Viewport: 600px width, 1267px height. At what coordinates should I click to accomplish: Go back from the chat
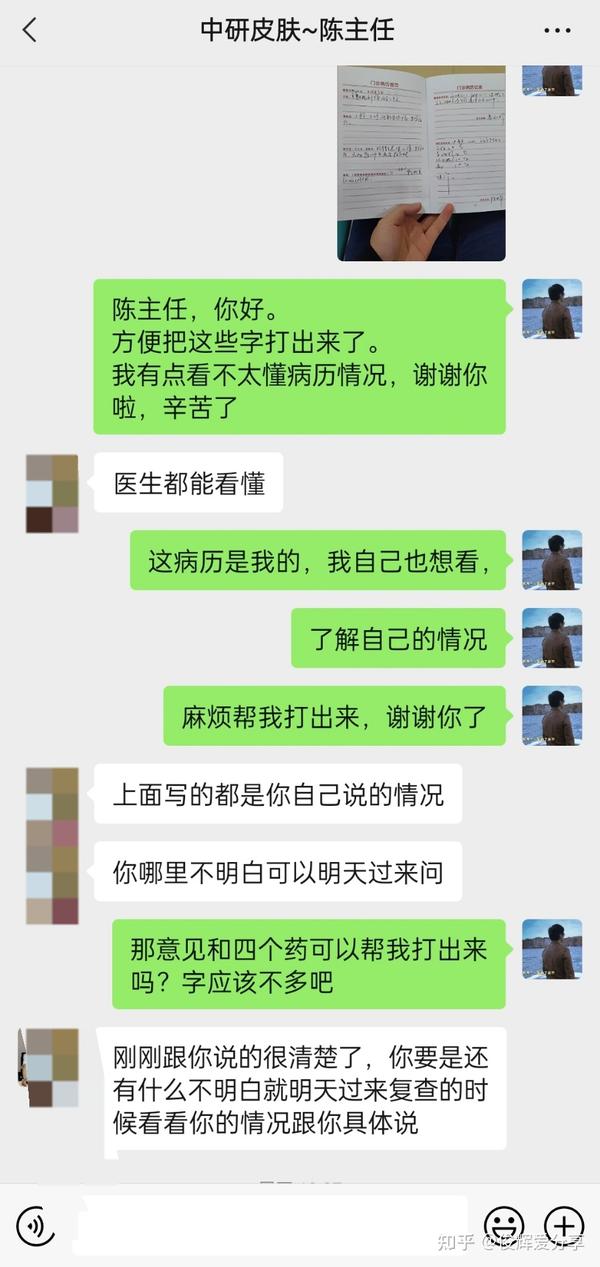point(29,31)
